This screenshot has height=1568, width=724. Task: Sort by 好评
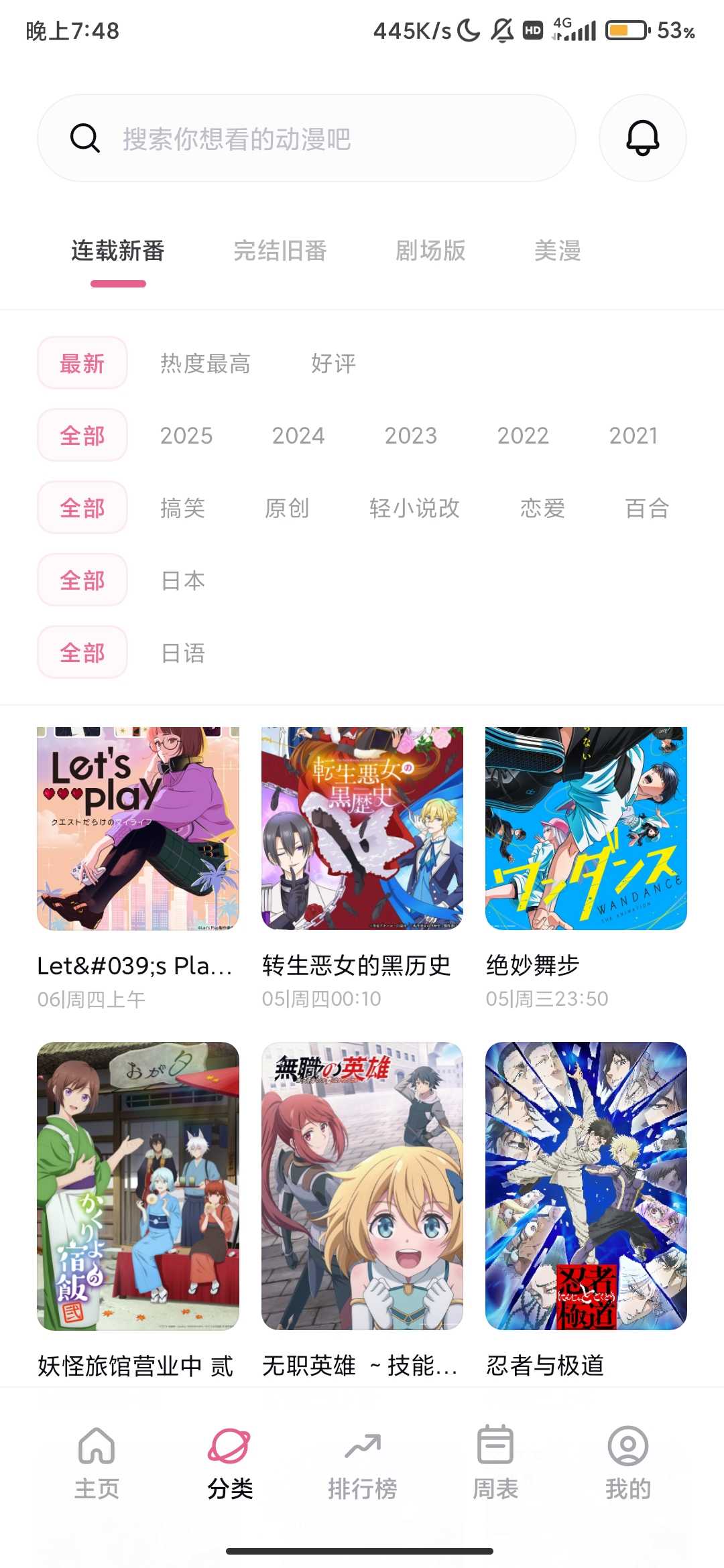tap(333, 364)
